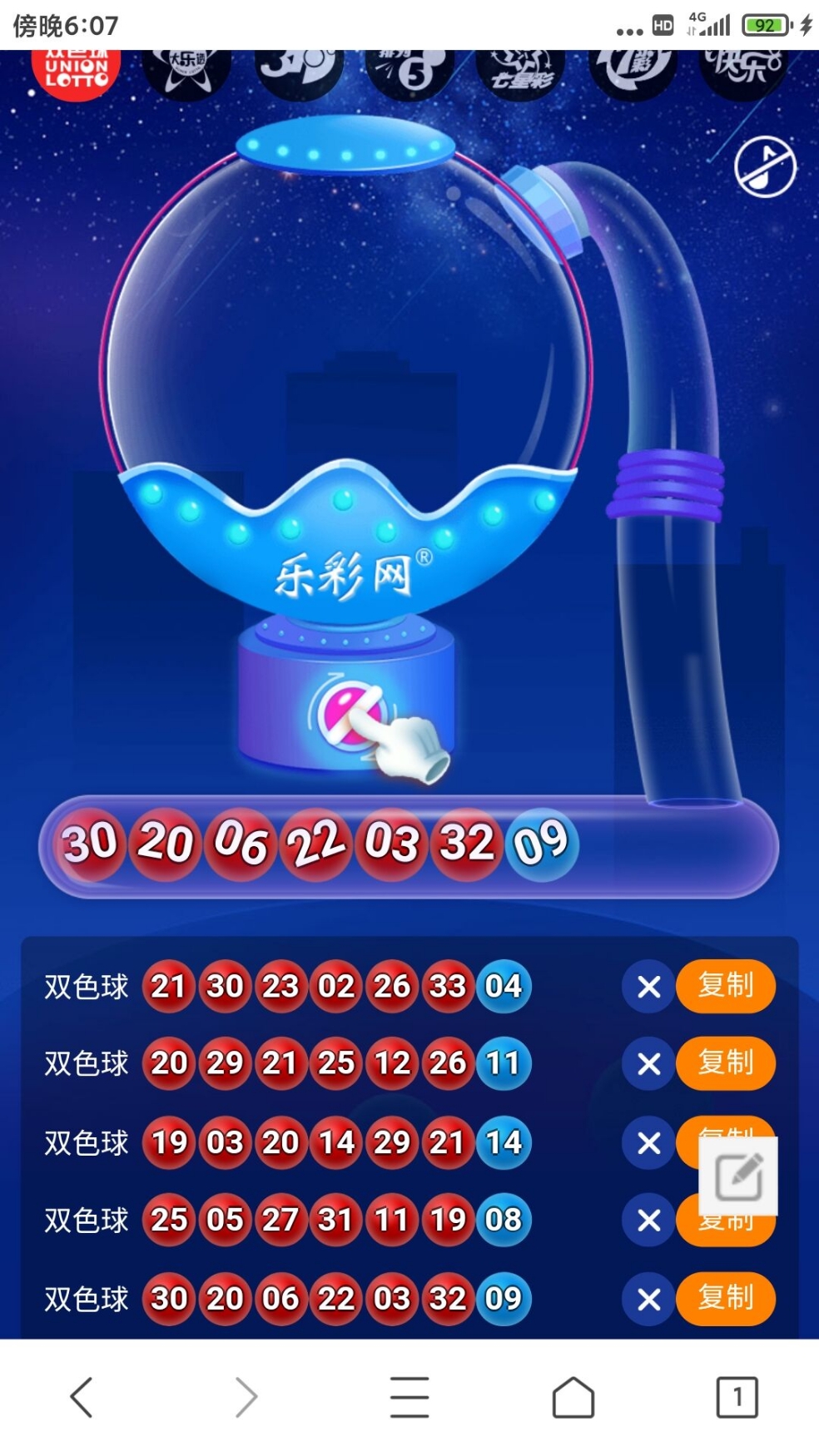This screenshot has width=819, height=1456.
Task: Copy the row starting 30 20 06
Action: coord(725,1298)
